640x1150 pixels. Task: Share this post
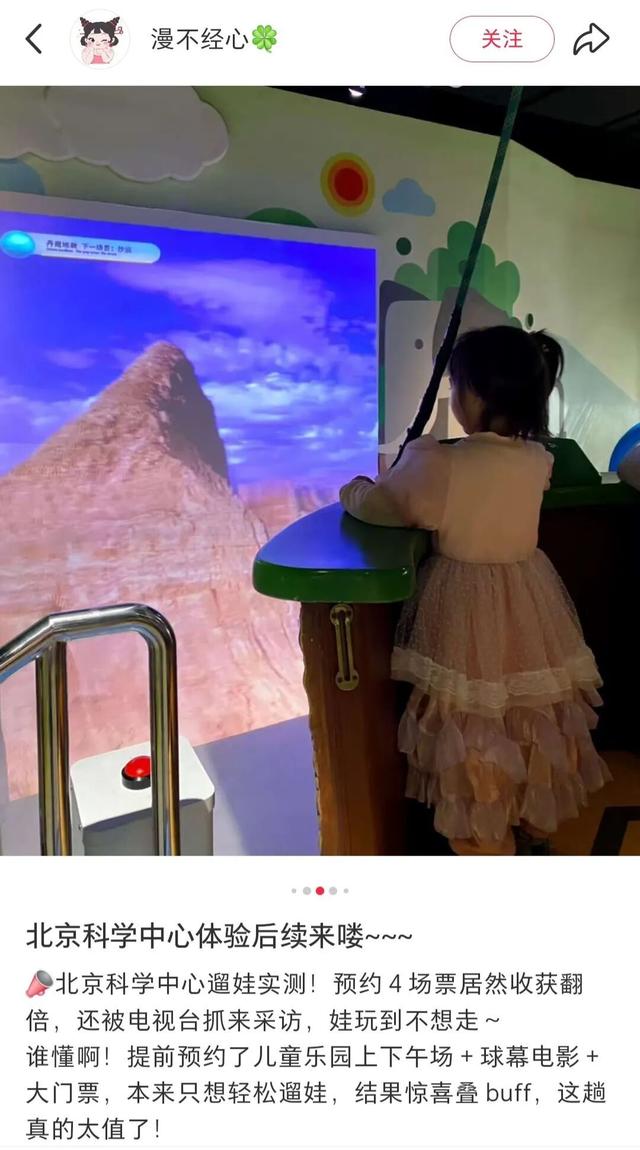tap(591, 40)
